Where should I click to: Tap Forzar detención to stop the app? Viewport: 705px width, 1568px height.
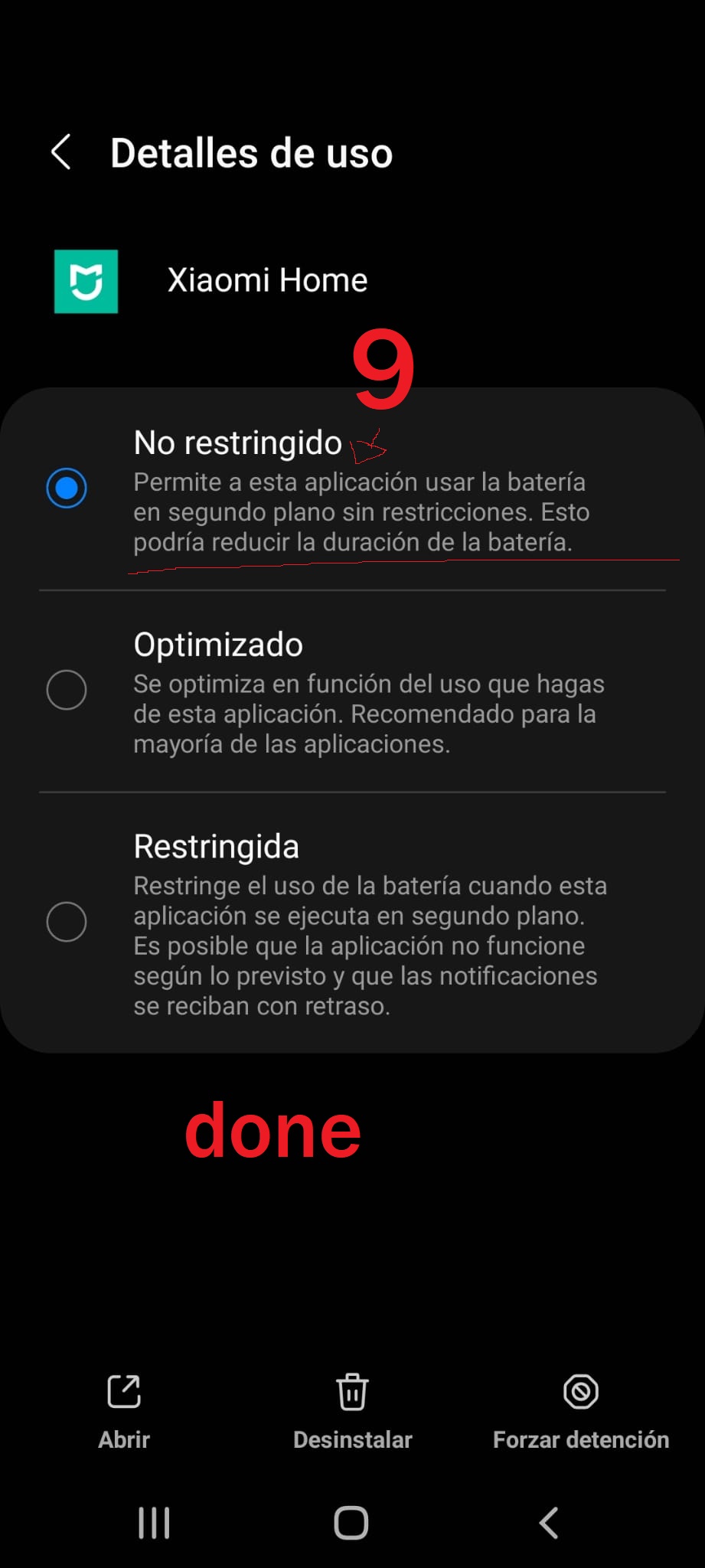581,1412
